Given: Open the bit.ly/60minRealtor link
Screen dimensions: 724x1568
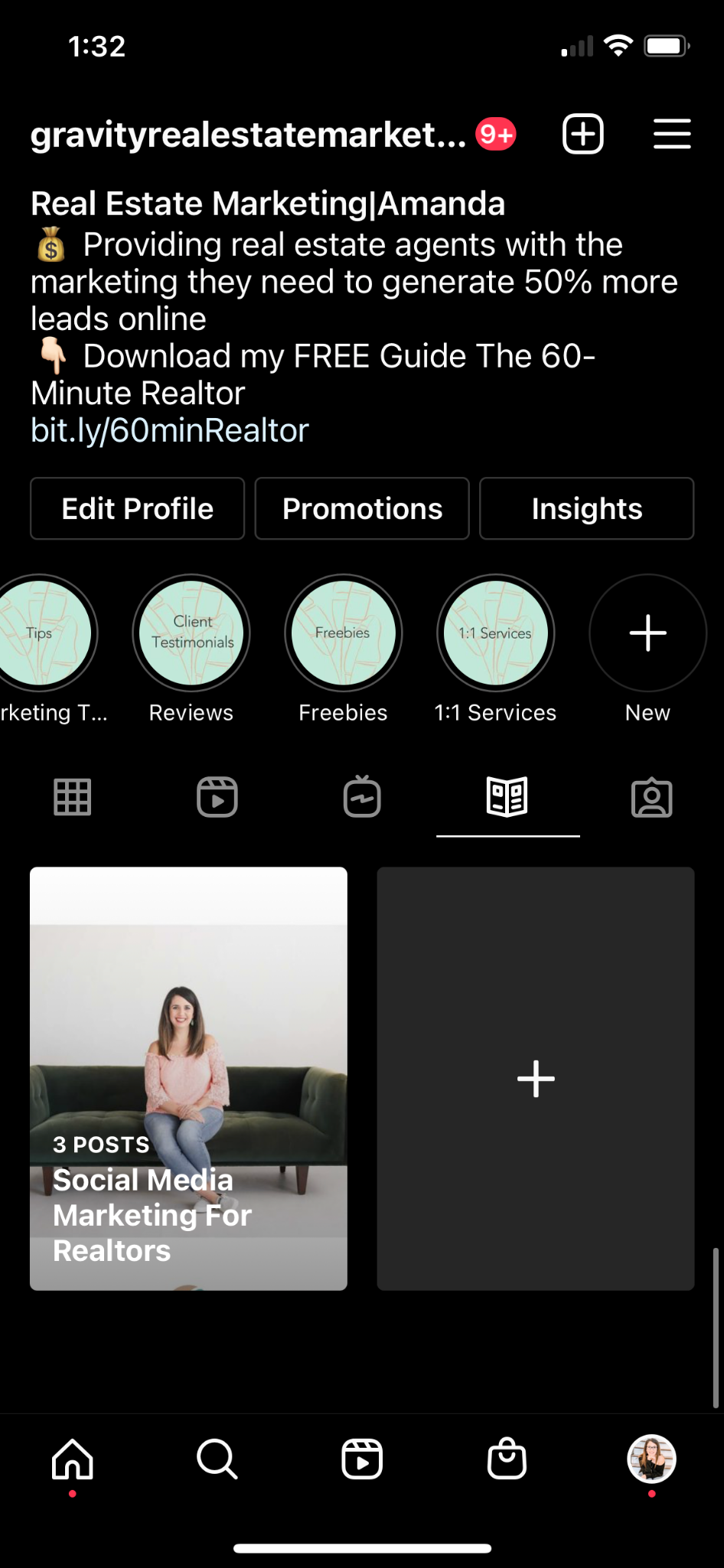Looking at the screenshot, I should pyautogui.click(x=170, y=430).
